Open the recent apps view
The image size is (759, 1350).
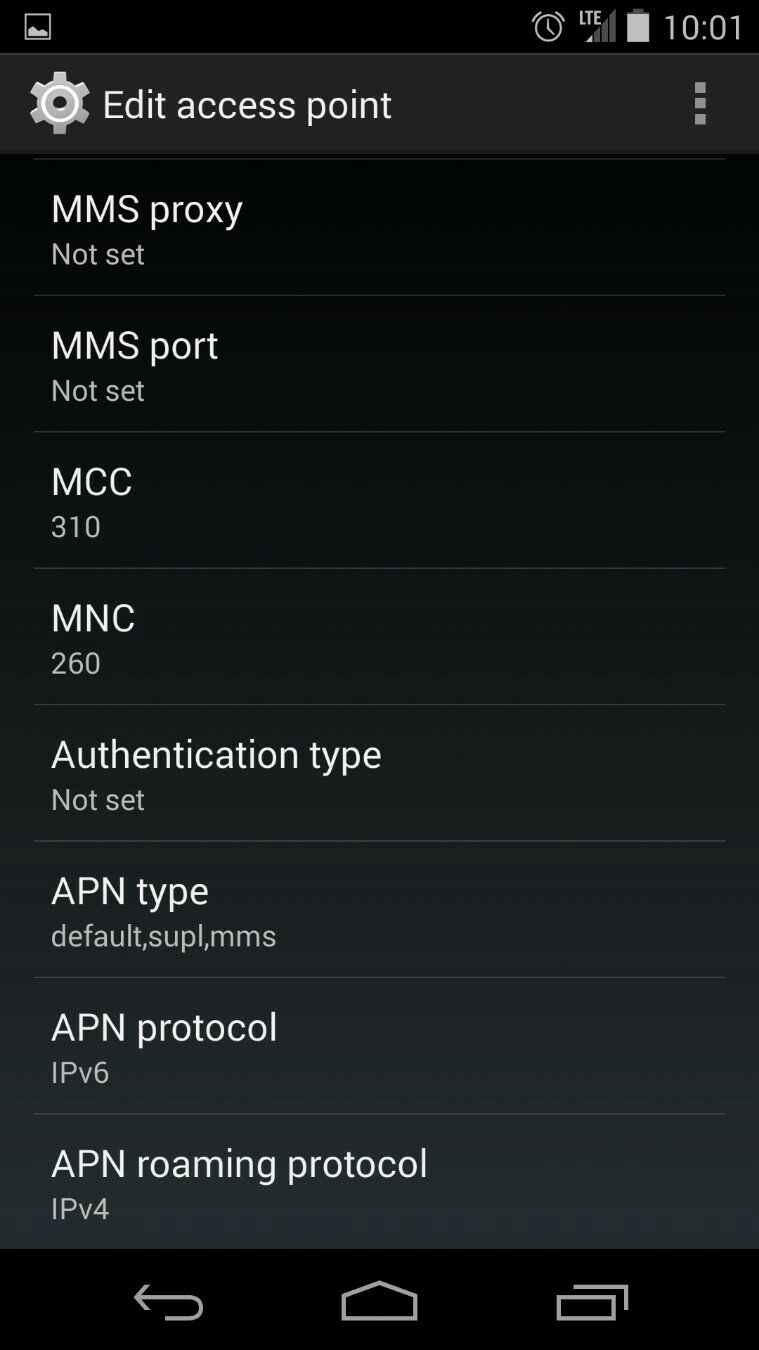click(x=591, y=1302)
